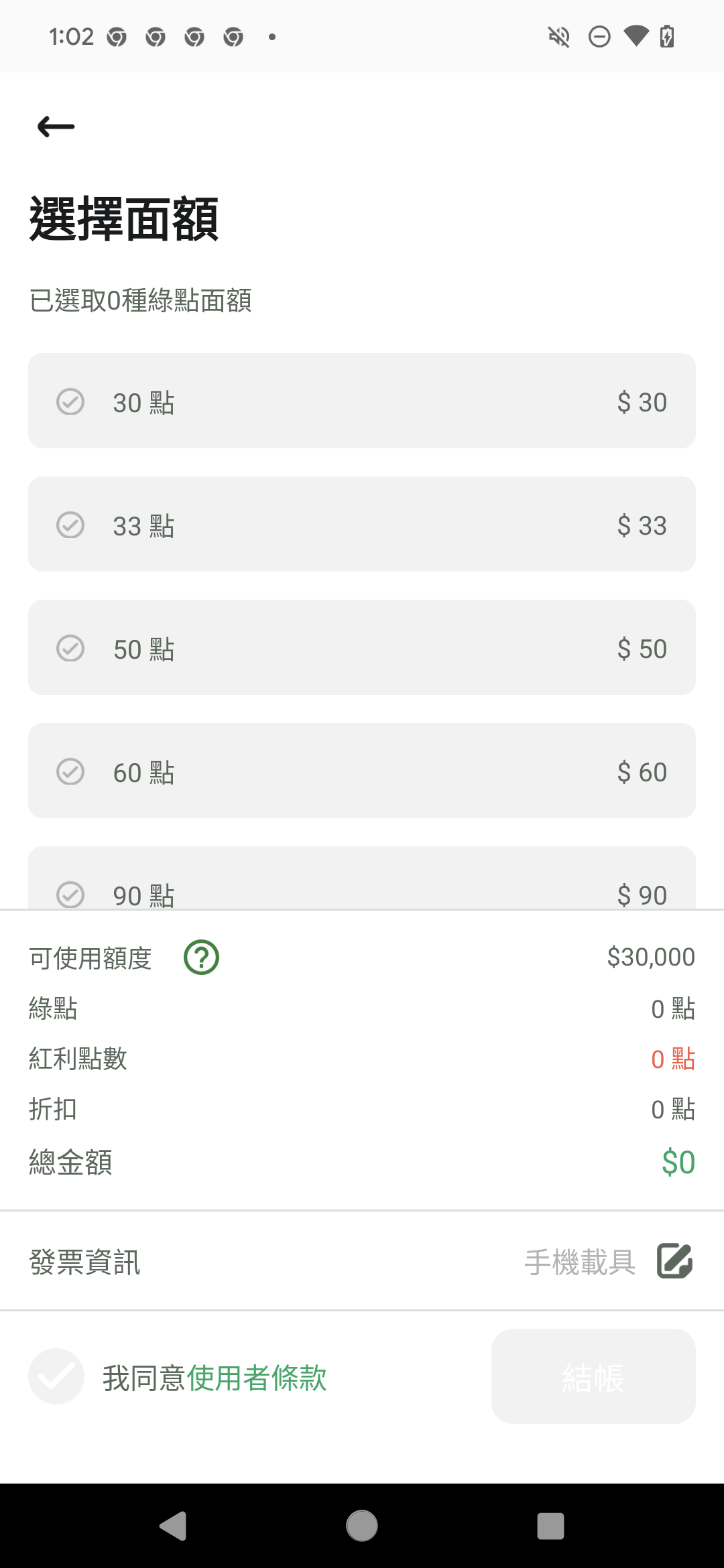724x1568 pixels.
Task: Go back using the top arrow
Action: 56,126
